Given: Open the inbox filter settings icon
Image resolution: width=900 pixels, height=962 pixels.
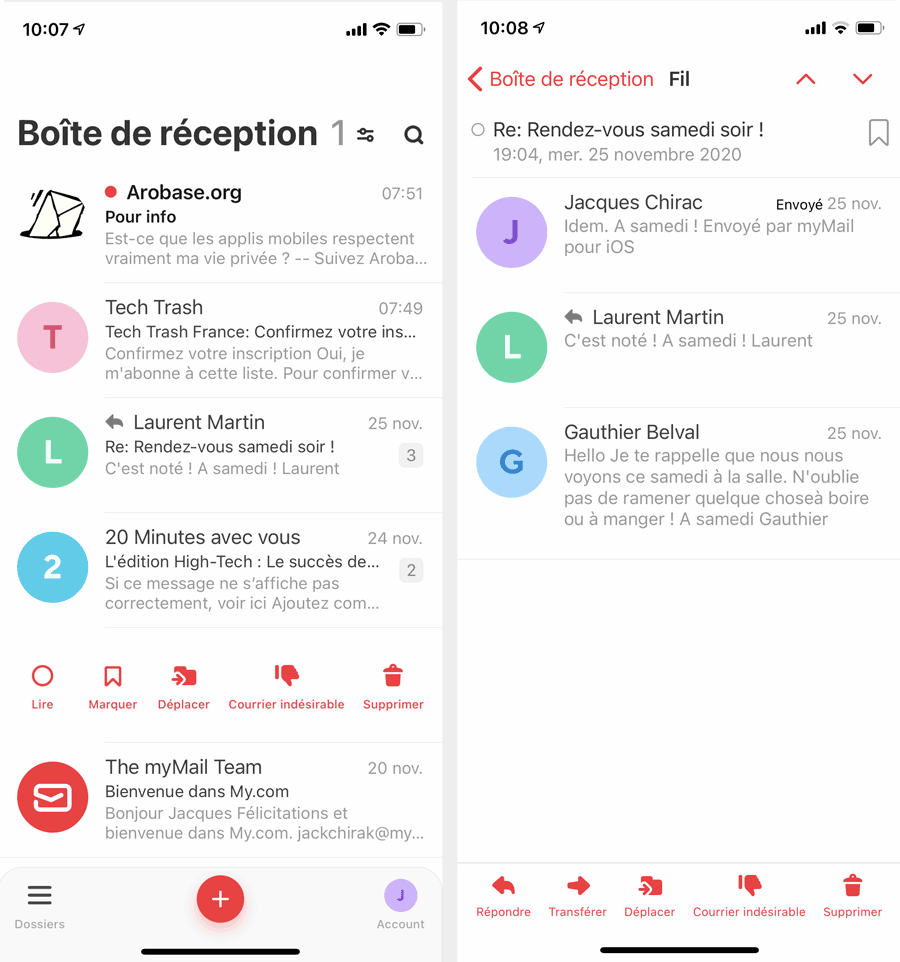Looking at the screenshot, I should (366, 135).
